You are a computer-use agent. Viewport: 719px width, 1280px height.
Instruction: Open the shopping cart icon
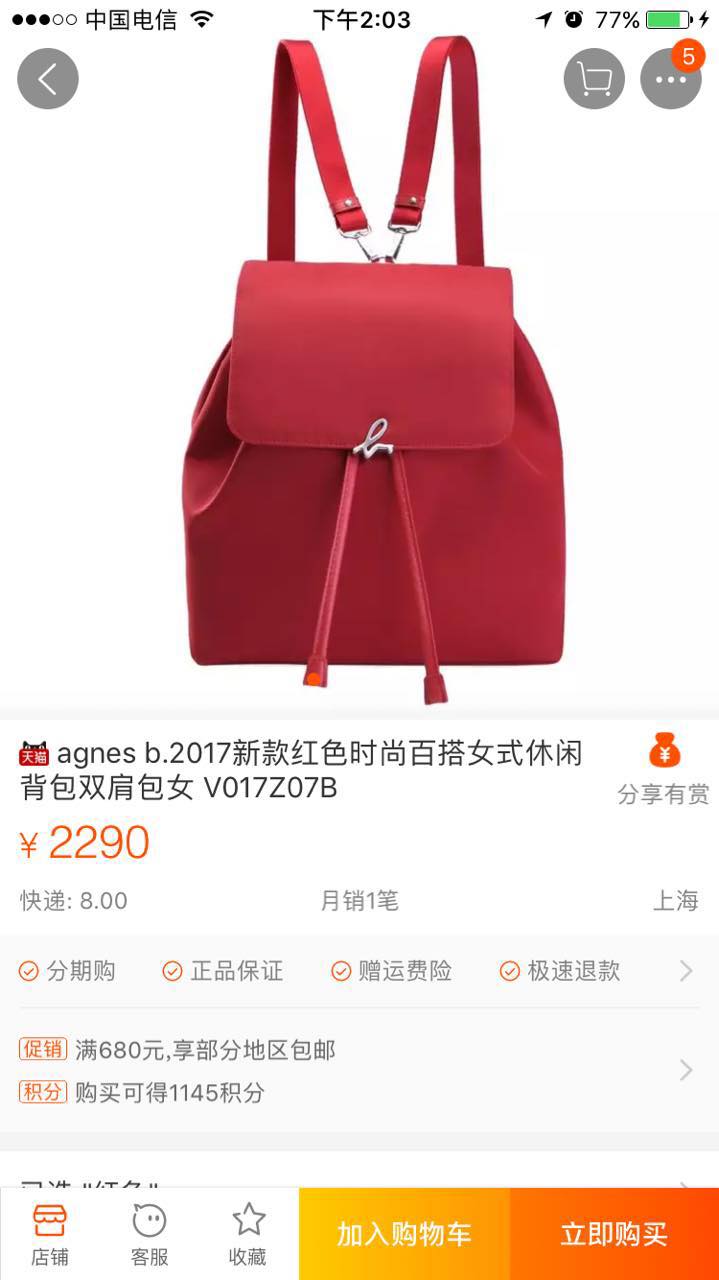[594, 78]
